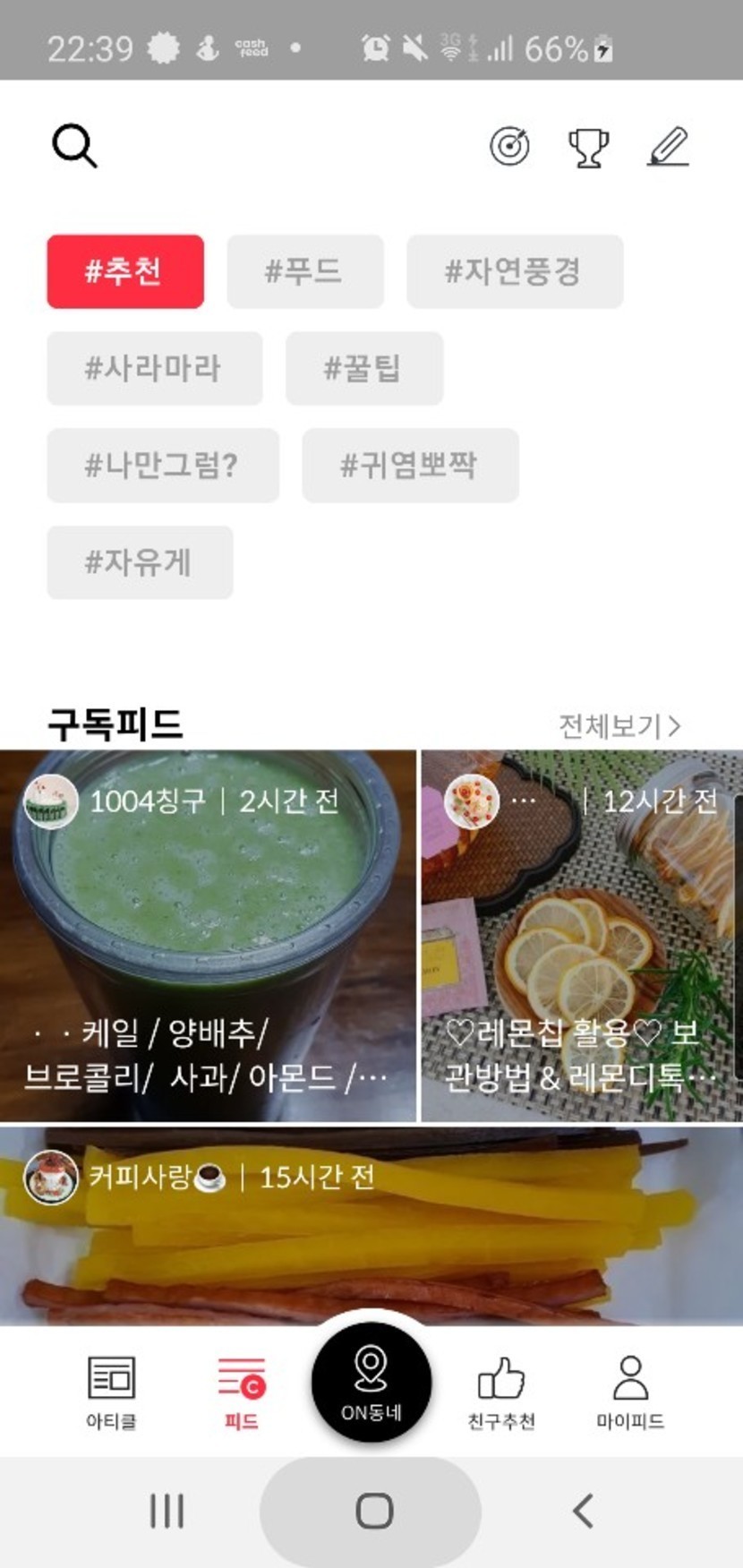Filter by the #귀염뽀짝 chip
The height and width of the screenshot is (1568, 743).
(x=410, y=465)
